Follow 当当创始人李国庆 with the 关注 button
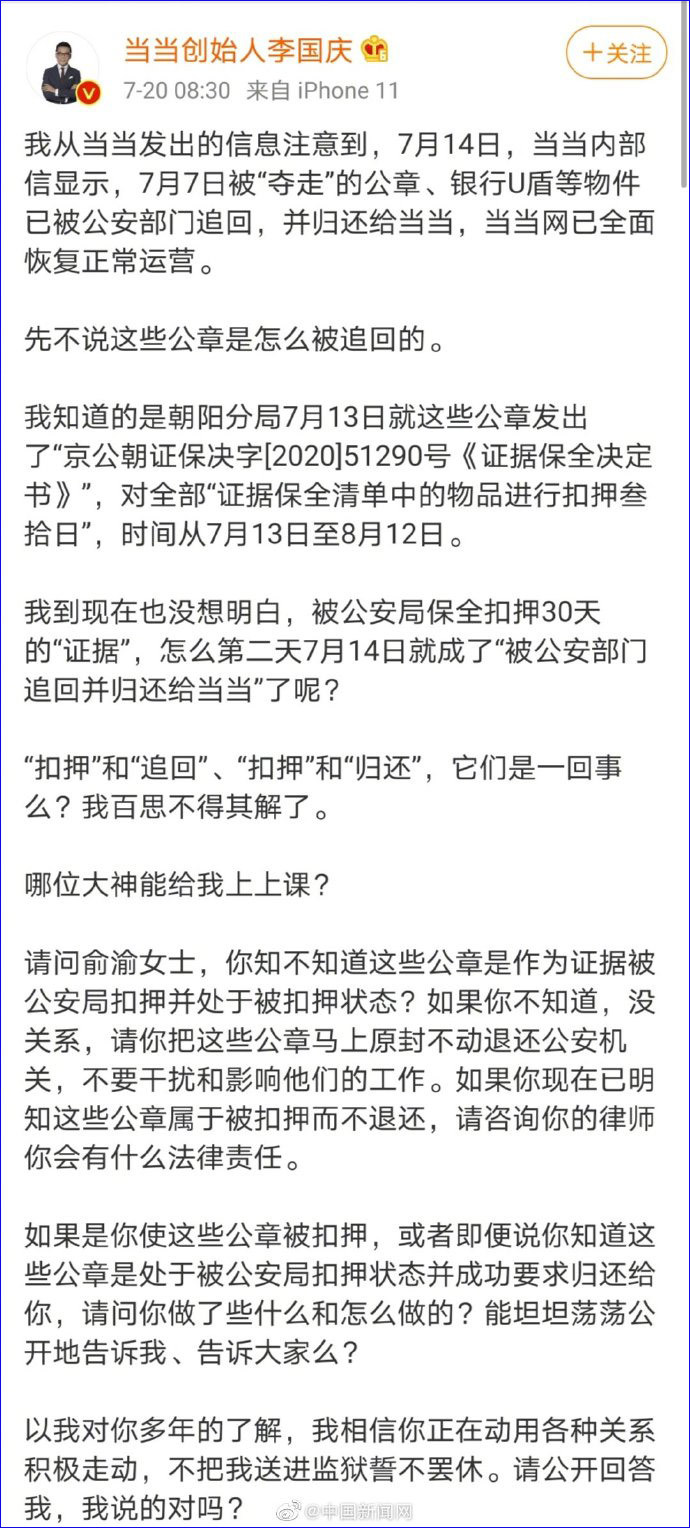Screen dimensions: 690x1528 coord(616,53)
